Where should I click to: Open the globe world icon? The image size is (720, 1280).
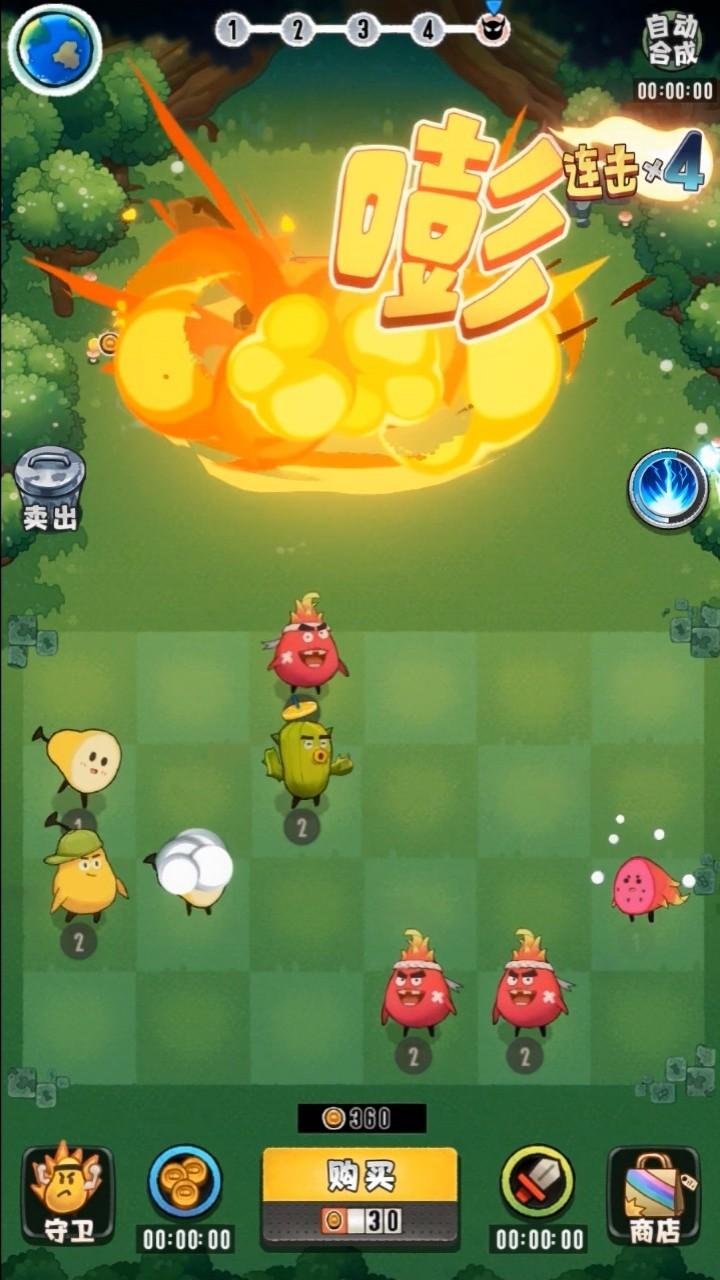(x=54, y=48)
